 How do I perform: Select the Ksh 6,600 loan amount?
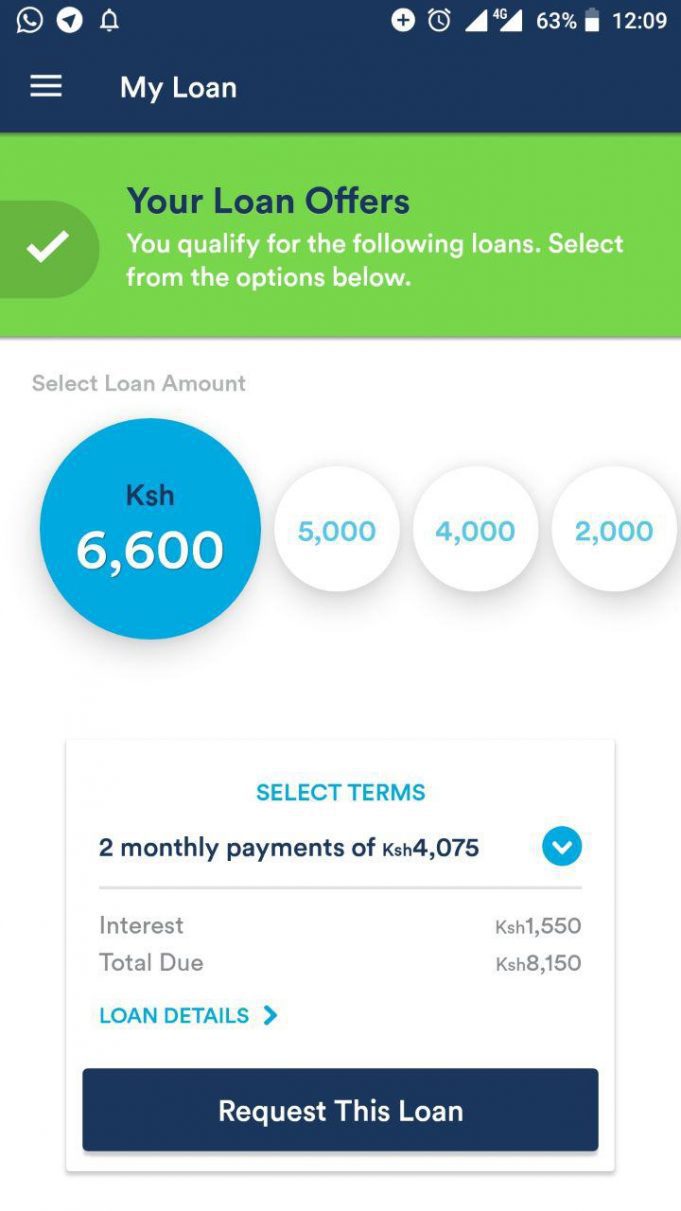pyautogui.click(x=150, y=528)
